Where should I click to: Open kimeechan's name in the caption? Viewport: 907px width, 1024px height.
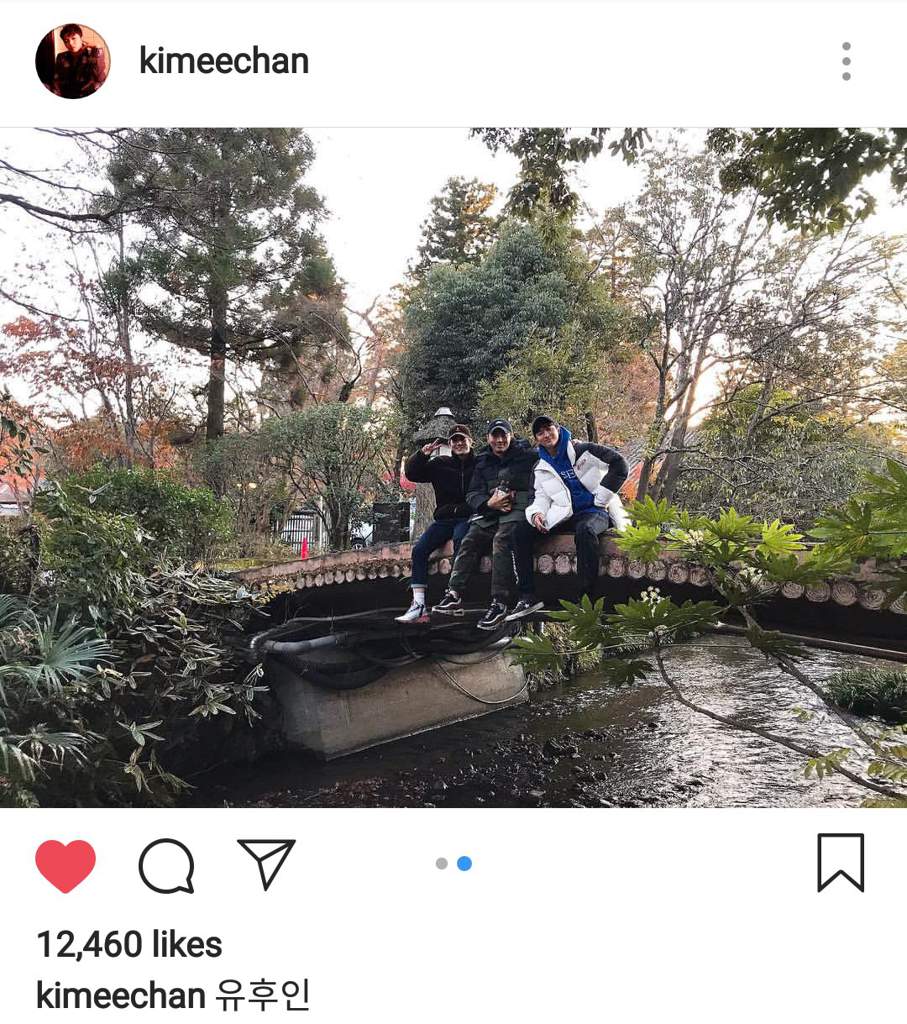(x=121, y=996)
